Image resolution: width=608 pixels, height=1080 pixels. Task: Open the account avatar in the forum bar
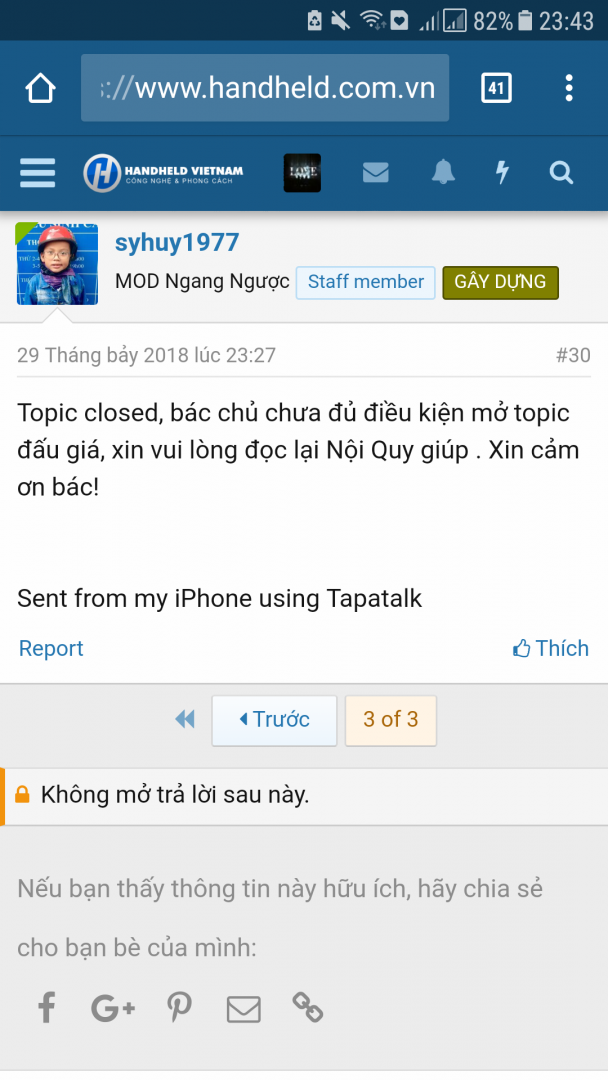click(x=302, y=173)
